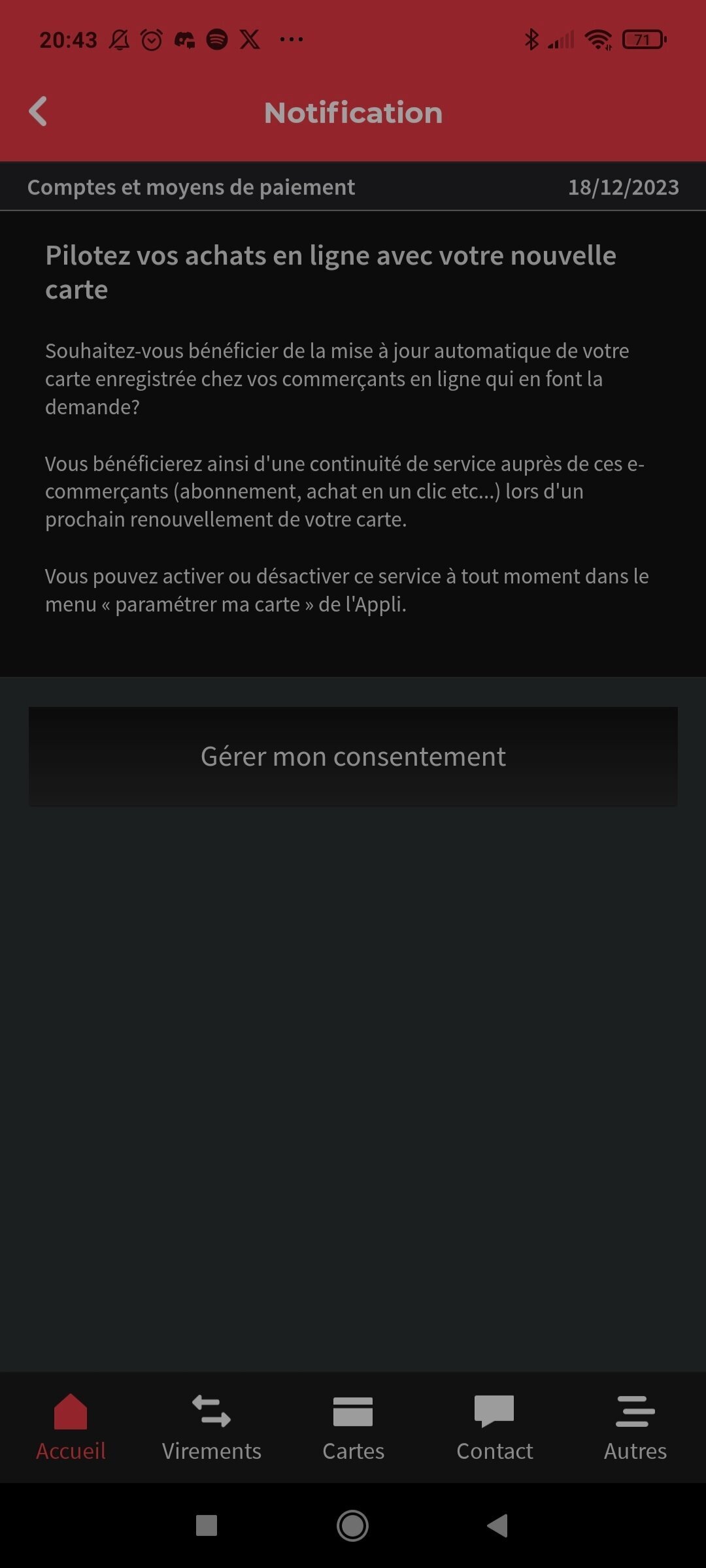The height and width of the screenshot is (1568, 706).
Task: Show the Autres menu tab
Action: pos(635,1427)
